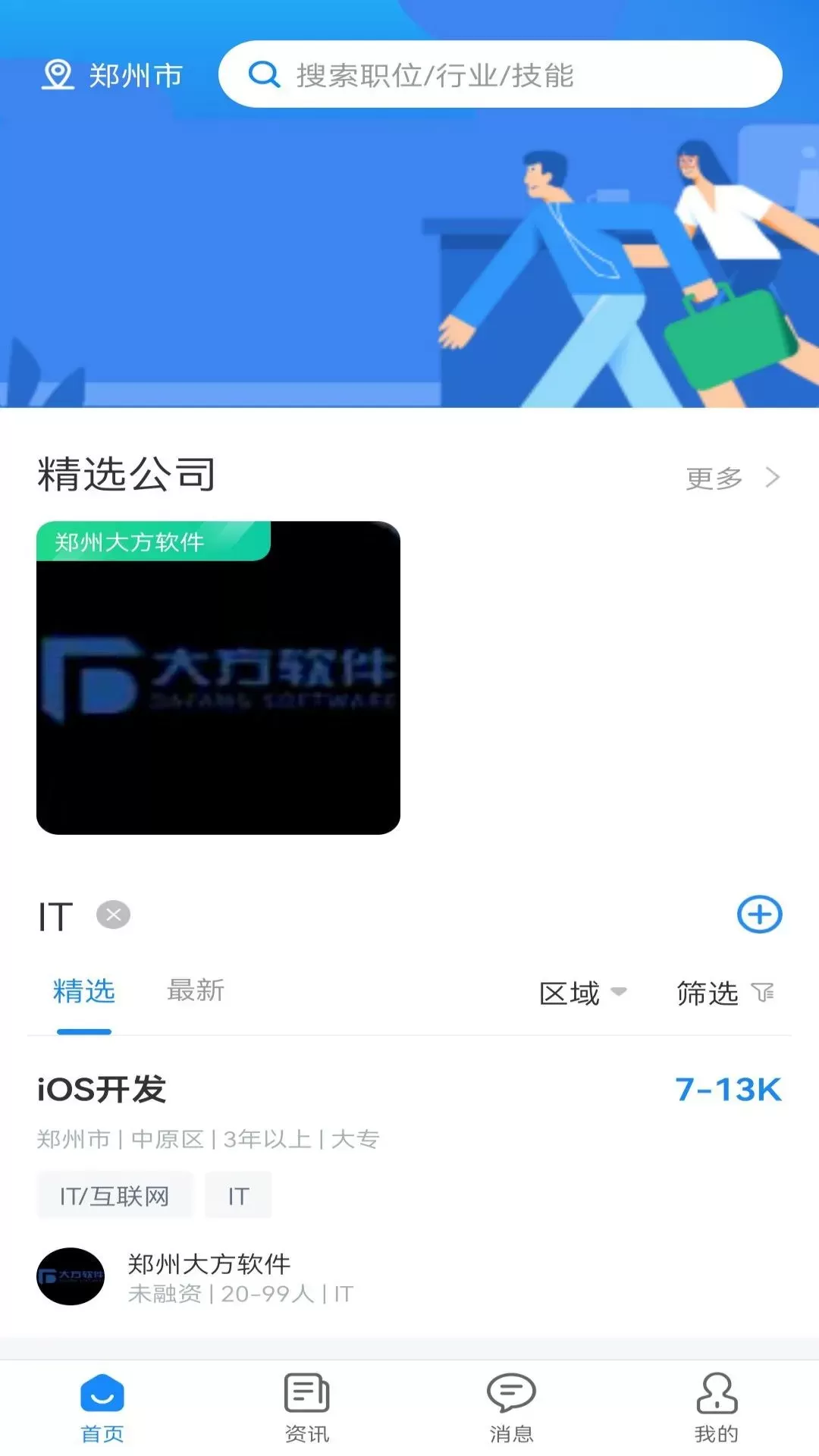Open the 消息 messages tab

[x=512, y=1407]
